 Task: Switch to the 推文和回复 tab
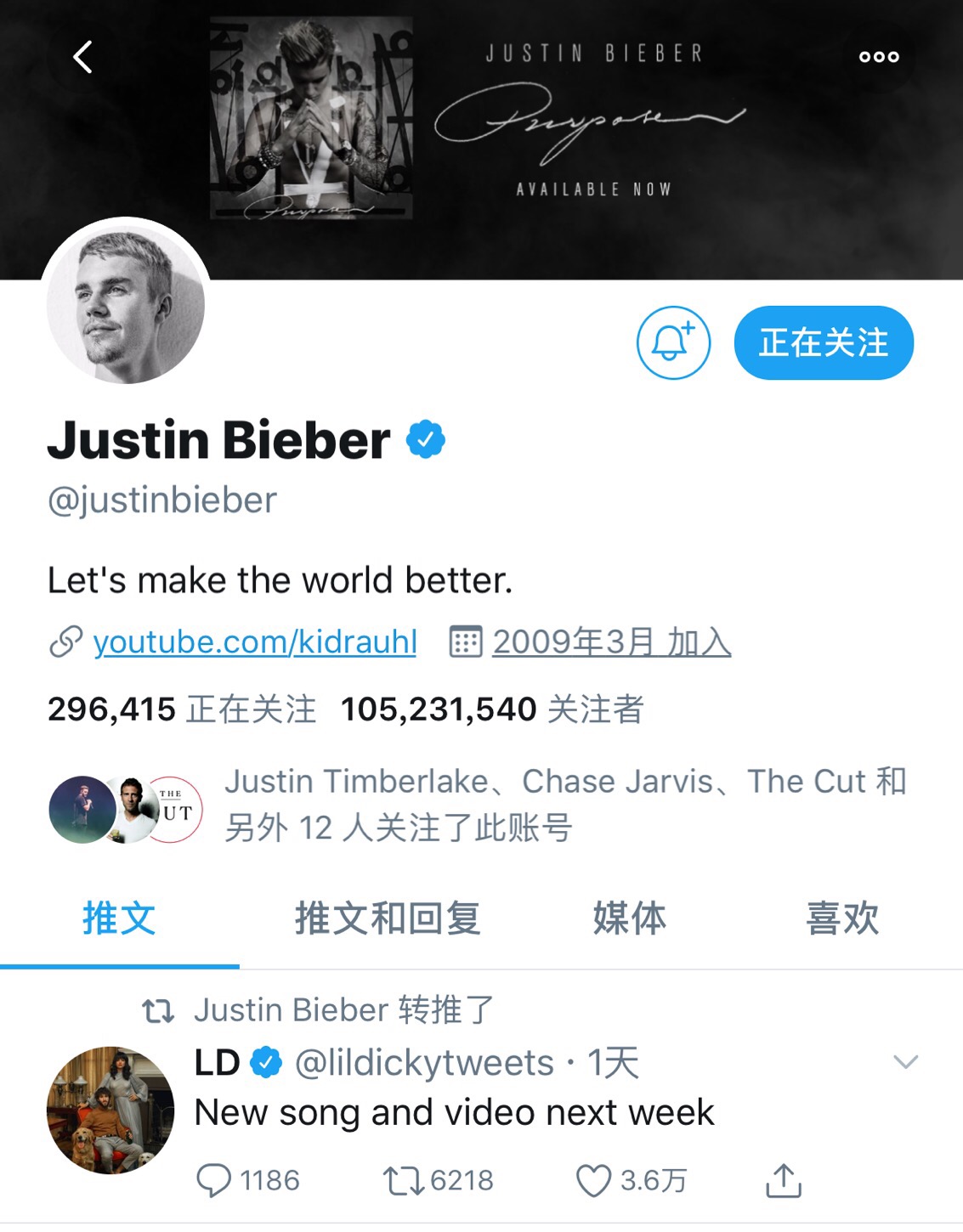(388, 918)
